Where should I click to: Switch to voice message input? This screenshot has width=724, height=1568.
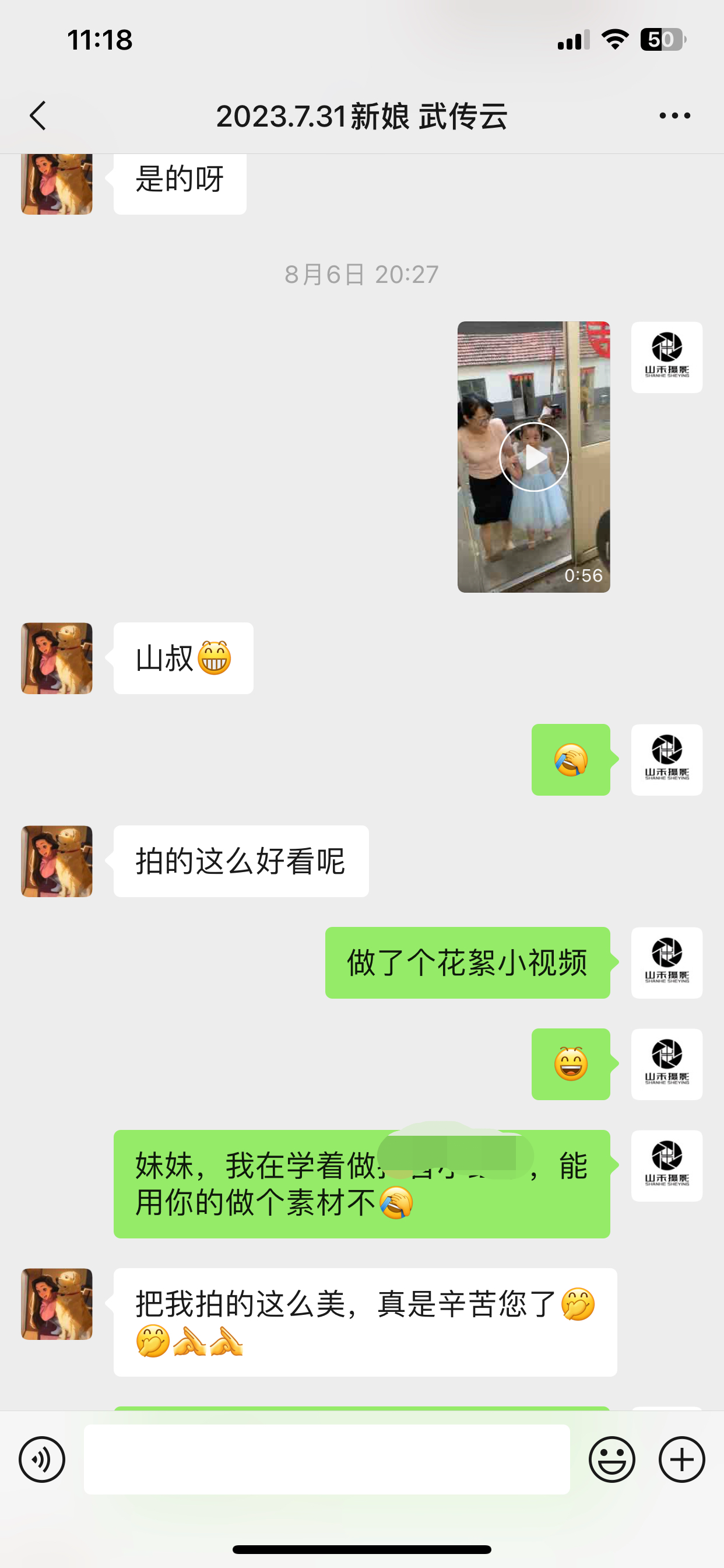42,1459
